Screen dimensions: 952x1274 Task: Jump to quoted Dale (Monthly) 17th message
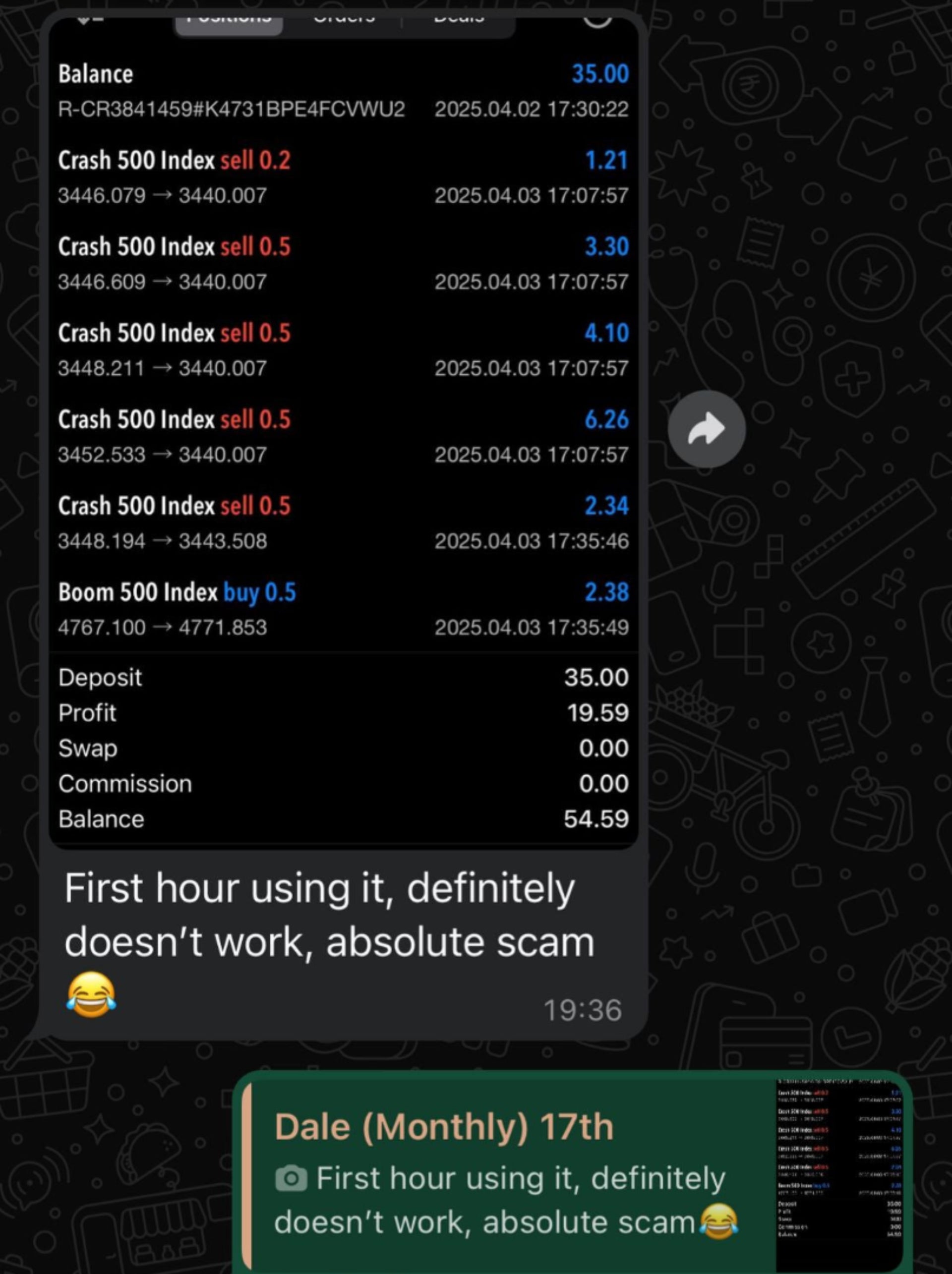pyautogui.click(x=507, y=1175)
